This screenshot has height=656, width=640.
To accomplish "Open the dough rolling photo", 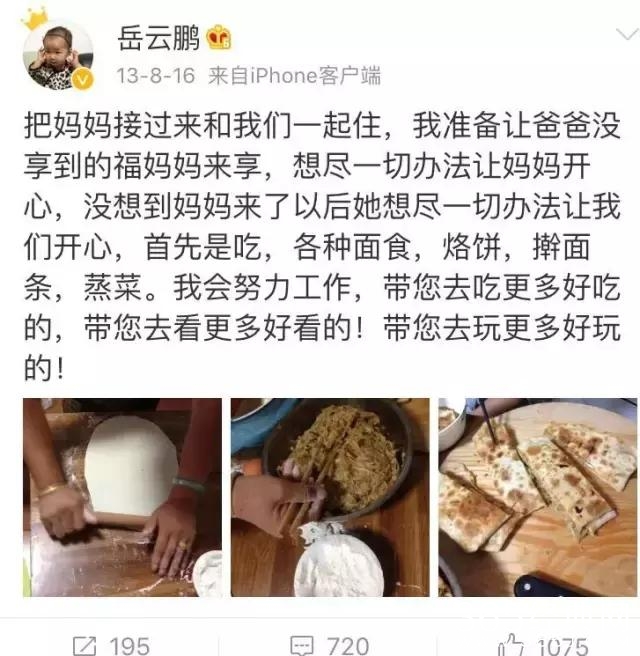I will point(122,497).
